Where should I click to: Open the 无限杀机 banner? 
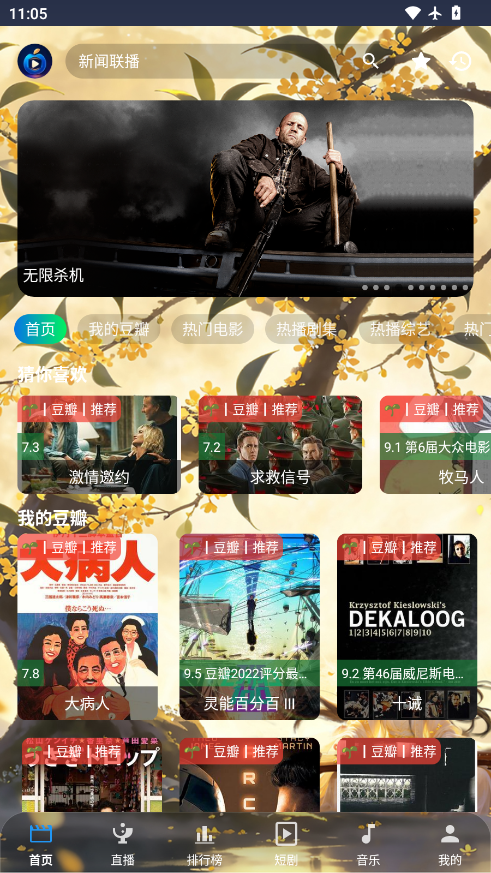pos(246,198)
